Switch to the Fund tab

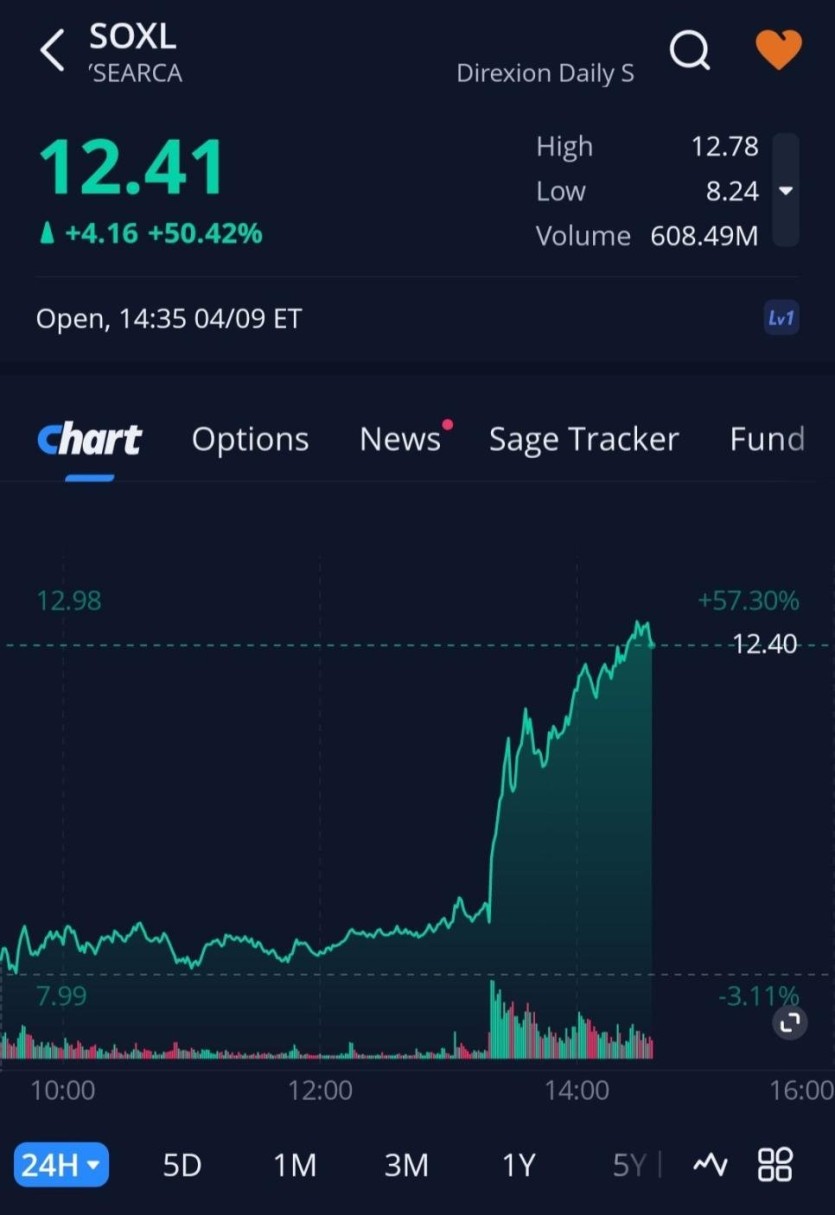(767, 439)
